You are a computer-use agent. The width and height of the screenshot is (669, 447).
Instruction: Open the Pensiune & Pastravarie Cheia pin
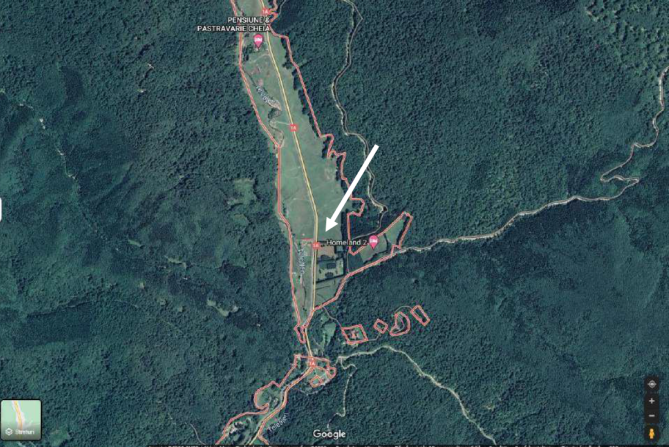(258, 41)
